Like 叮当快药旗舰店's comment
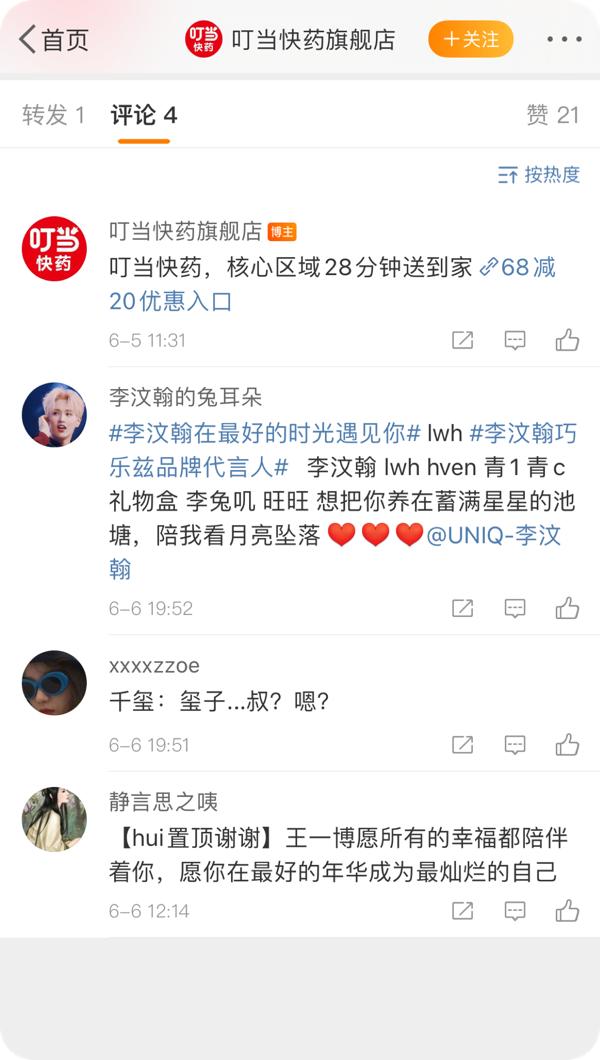The image size is (600, 1060). [x=567, y=340]
